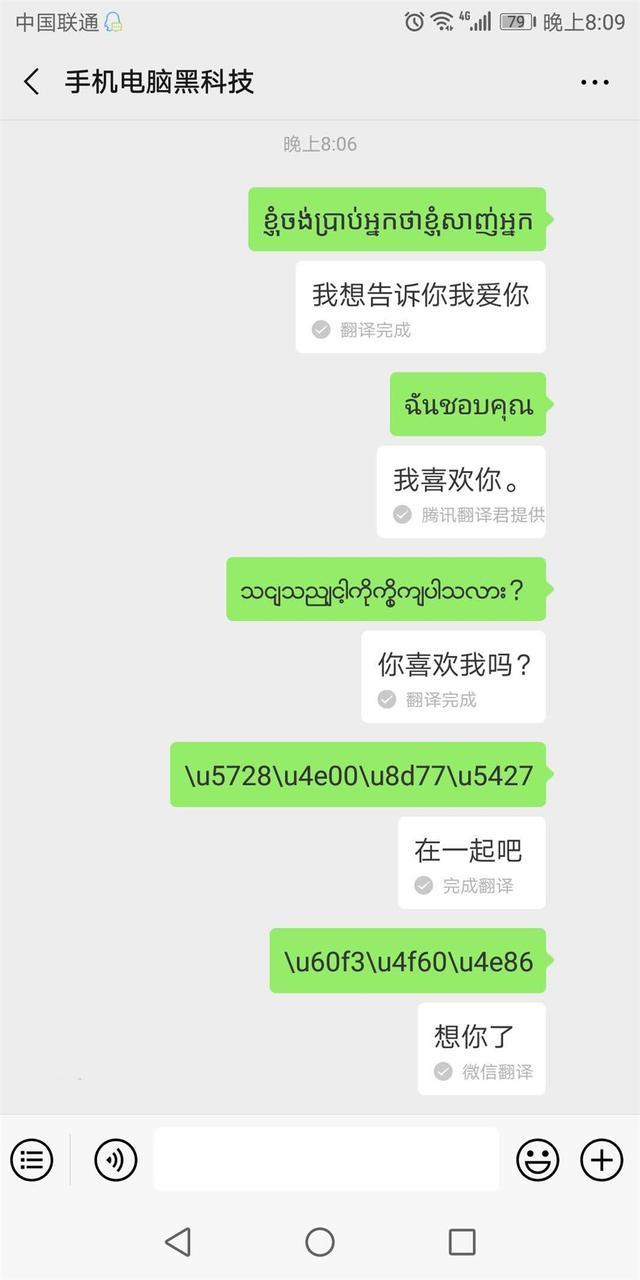The height and width of the screenshot is (1280, 640).
Task: Go back from 手机电脑黑科技 chat
Action: coord(32,82)
